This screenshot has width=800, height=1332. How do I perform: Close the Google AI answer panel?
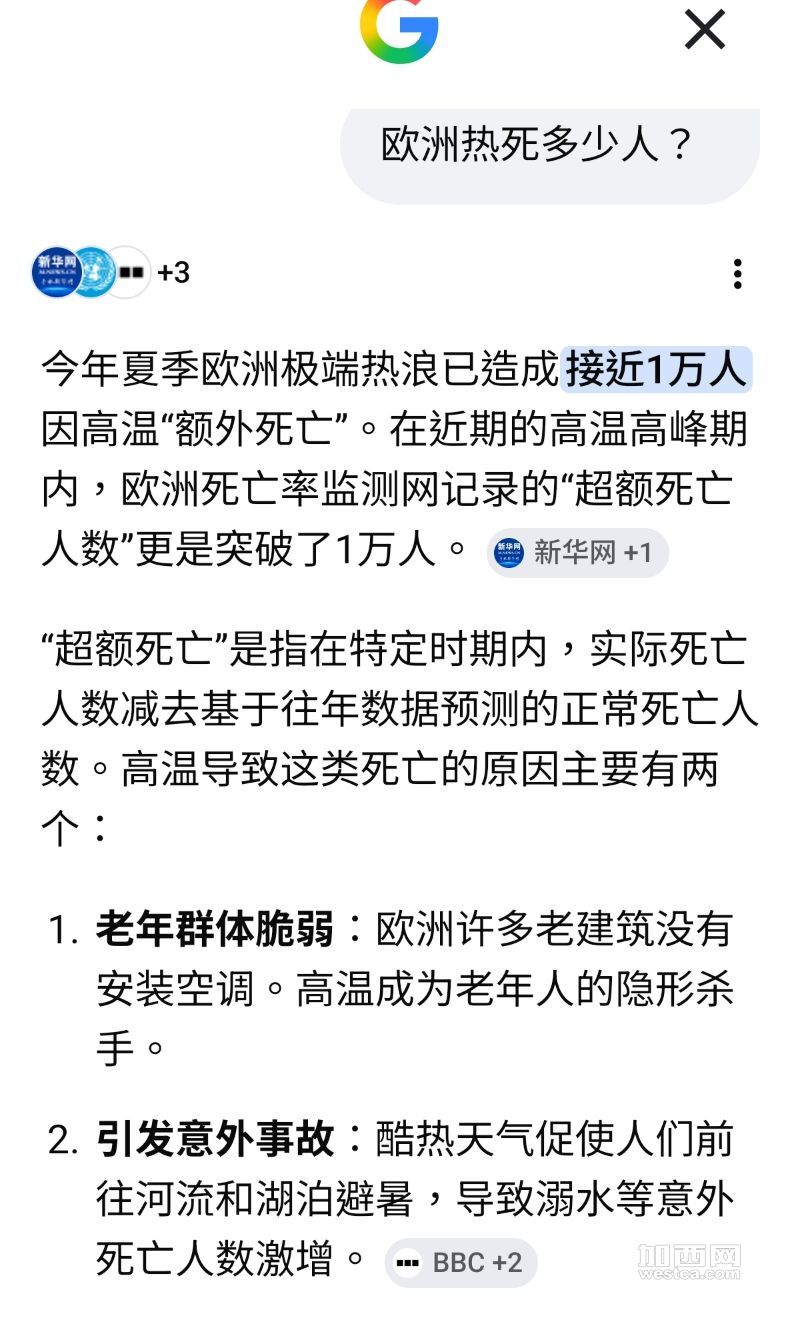tap(704, 30)
